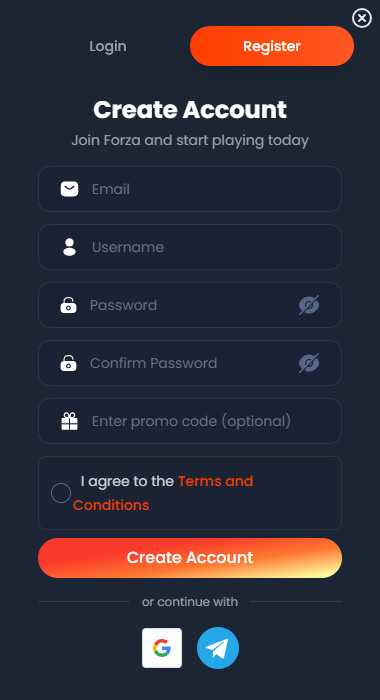Tap the Confirm Password field
The image size is (380, 700).
tap(190, 363)
